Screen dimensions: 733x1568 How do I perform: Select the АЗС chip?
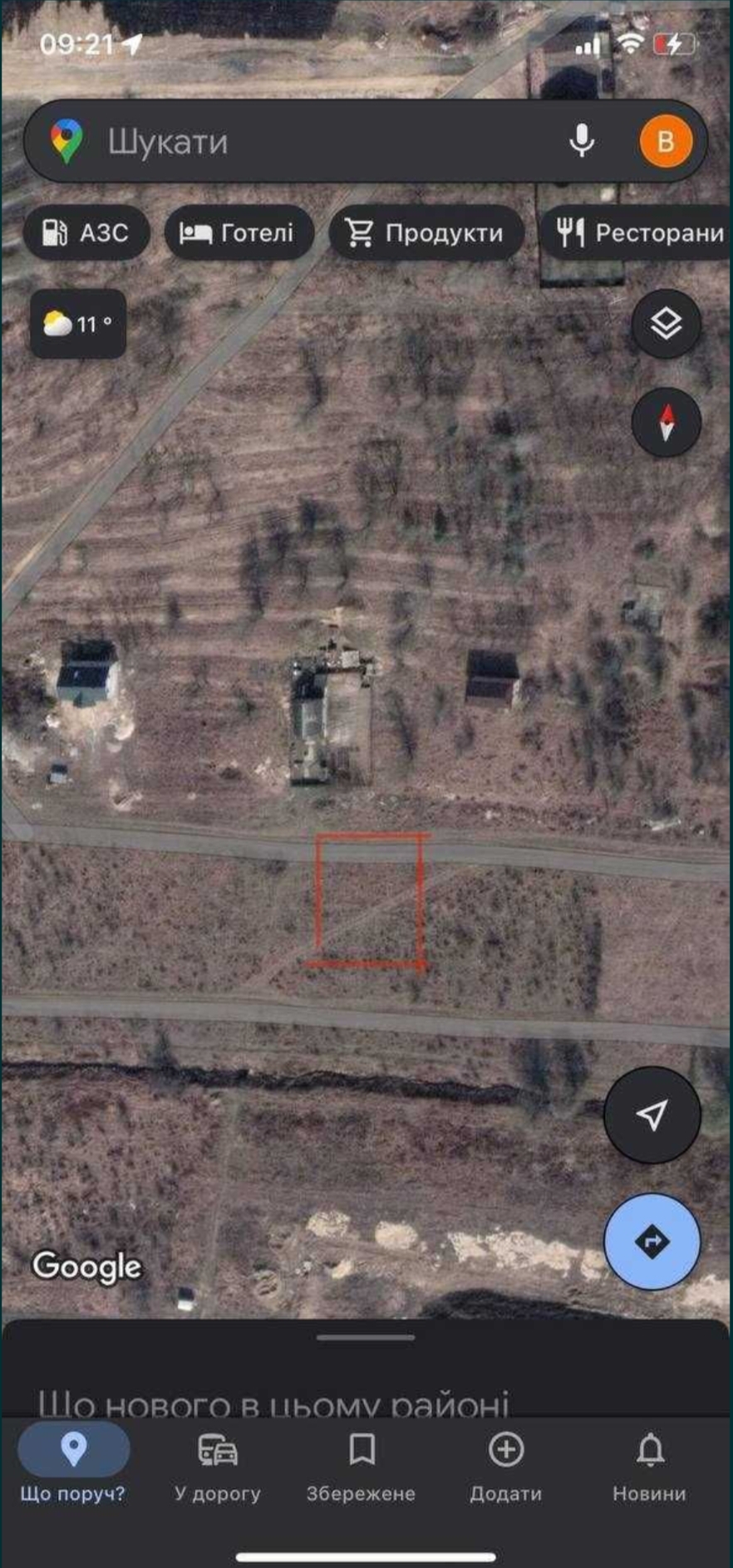(87, 233)
